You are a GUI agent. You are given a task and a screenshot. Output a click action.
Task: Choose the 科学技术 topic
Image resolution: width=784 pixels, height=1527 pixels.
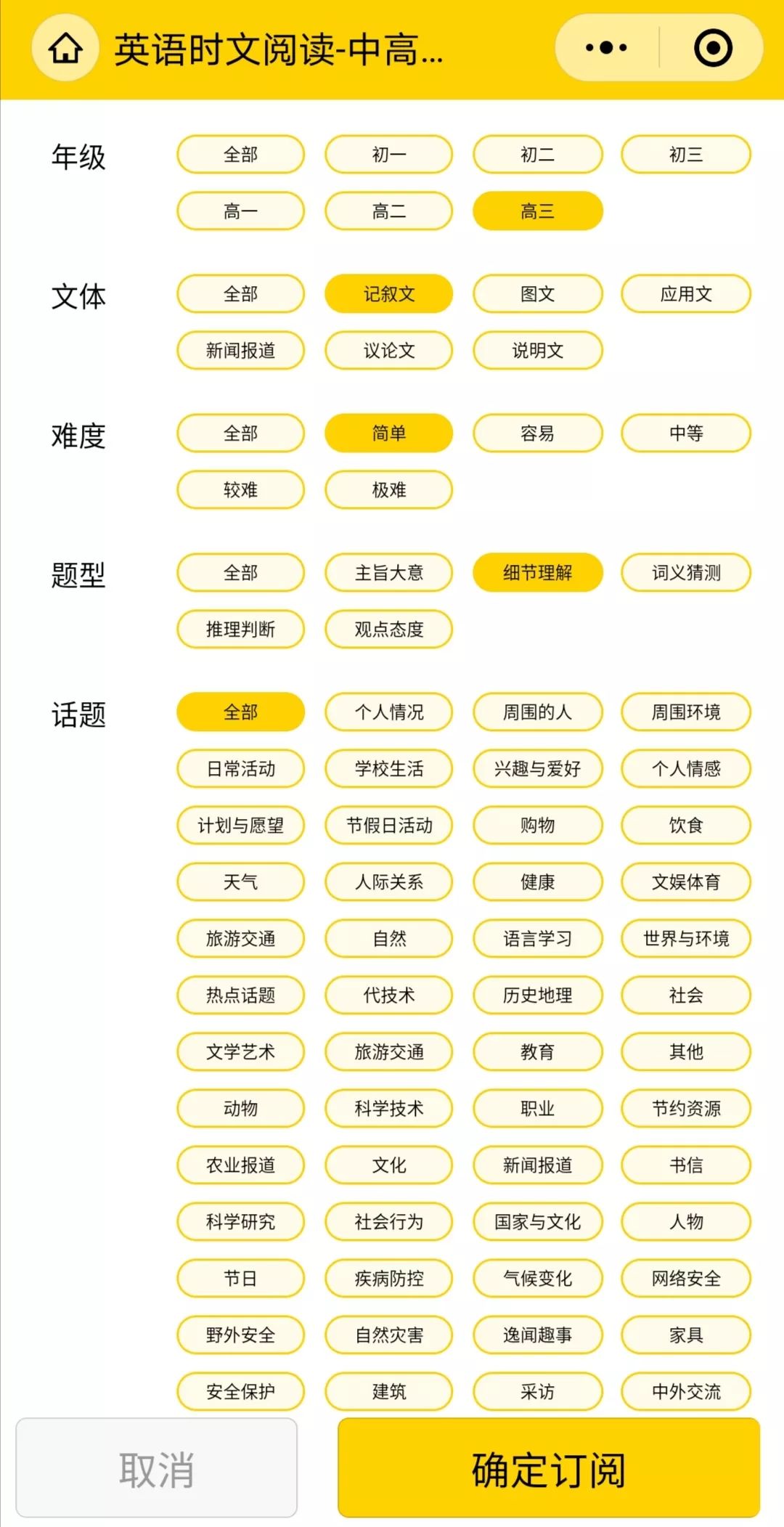coord(388,1109)
